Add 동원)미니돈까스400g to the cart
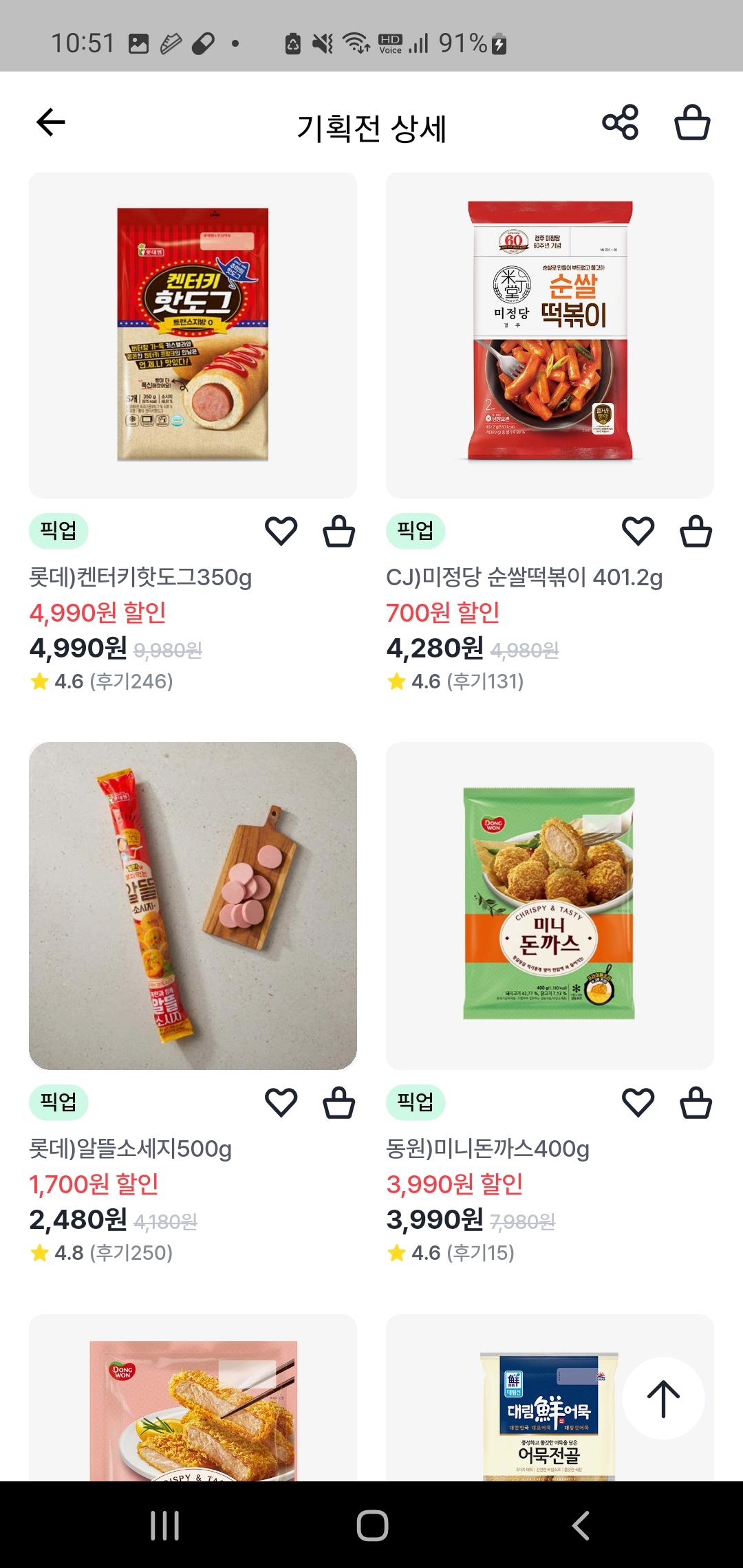This screenshot has width=743, height=1568. (x=696, y=1103)
